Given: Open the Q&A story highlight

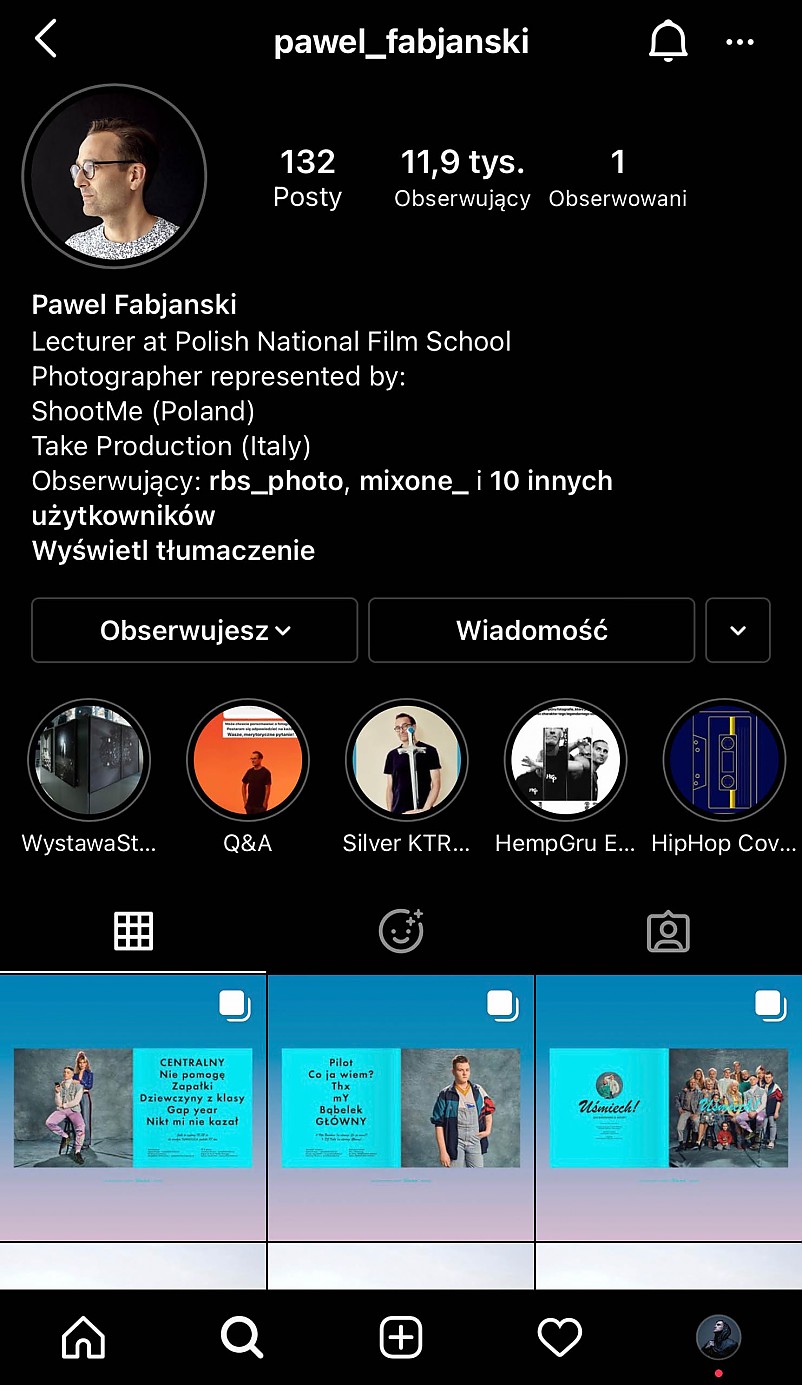Looking at the screenshot, I should tap(247, 760).
